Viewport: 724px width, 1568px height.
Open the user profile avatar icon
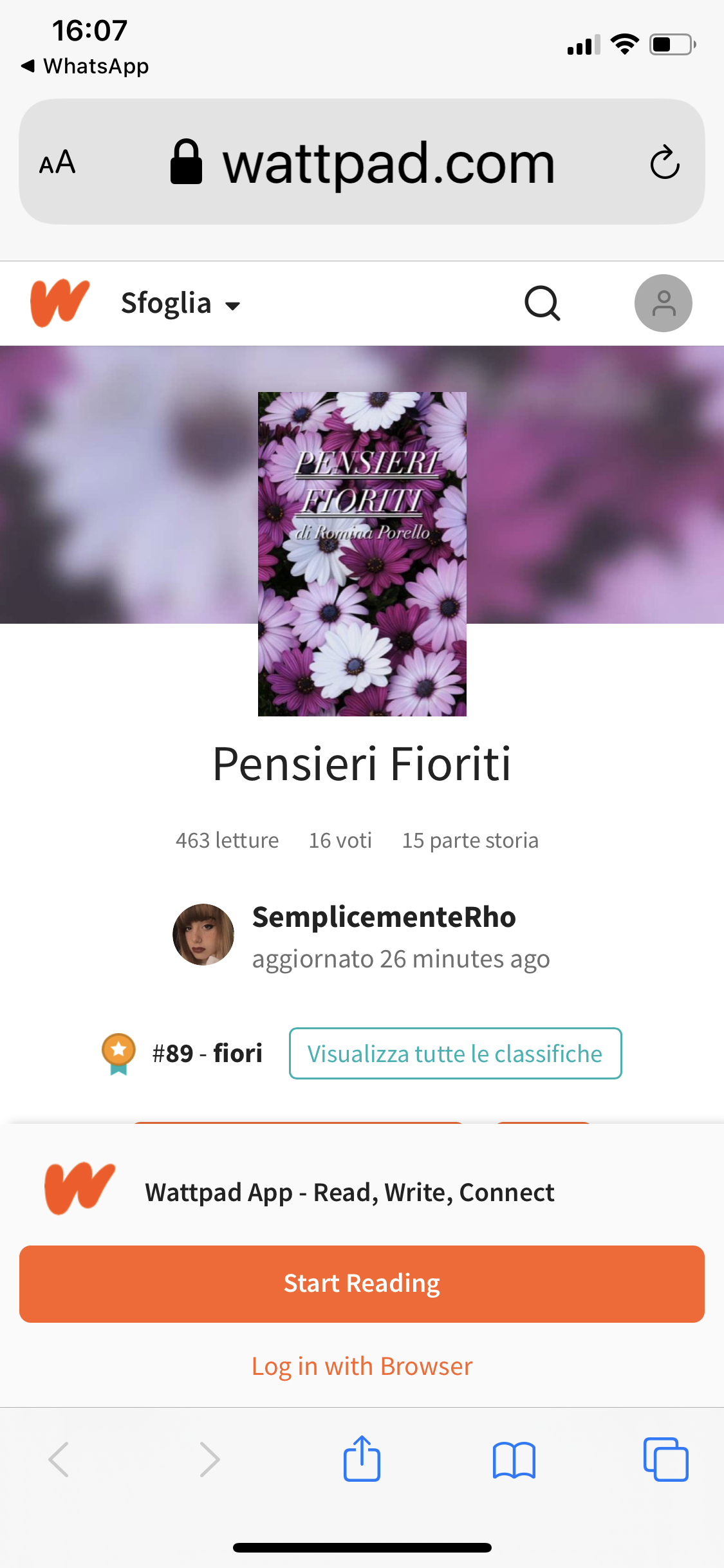[x=663, y=303]
